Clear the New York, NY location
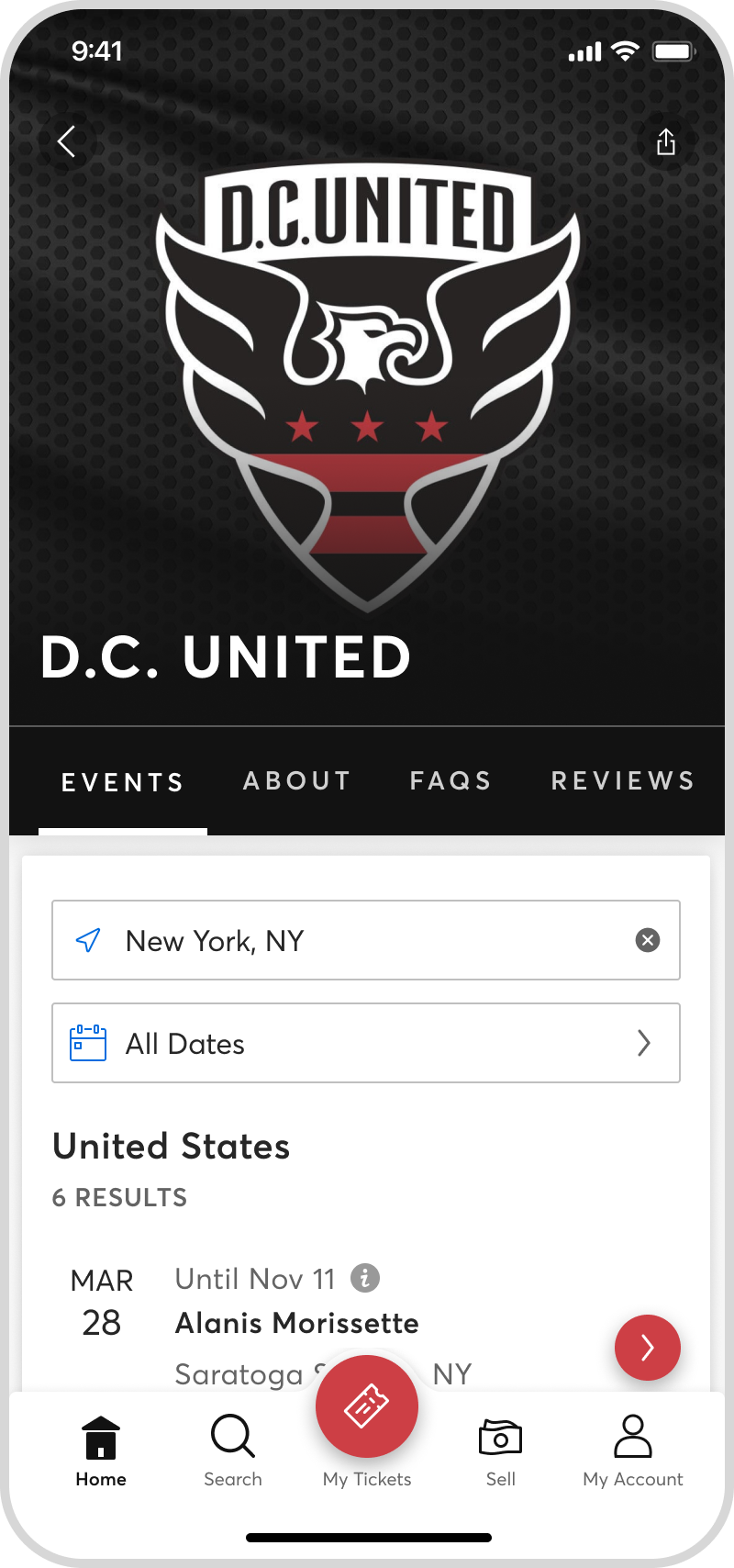This screenshot has height=1568, width=734. (x=648, y=940)
